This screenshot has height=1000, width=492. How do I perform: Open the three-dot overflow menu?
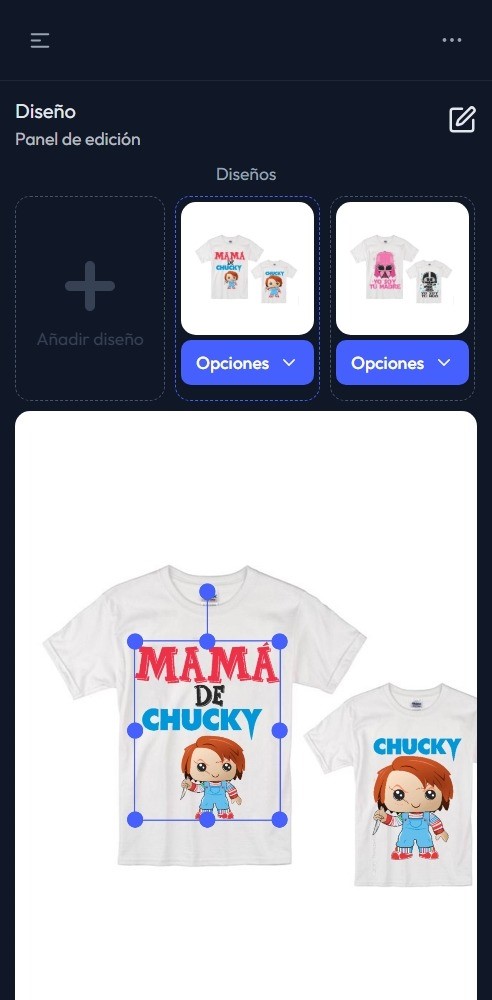pyautogui.click(x=452, y=40)
